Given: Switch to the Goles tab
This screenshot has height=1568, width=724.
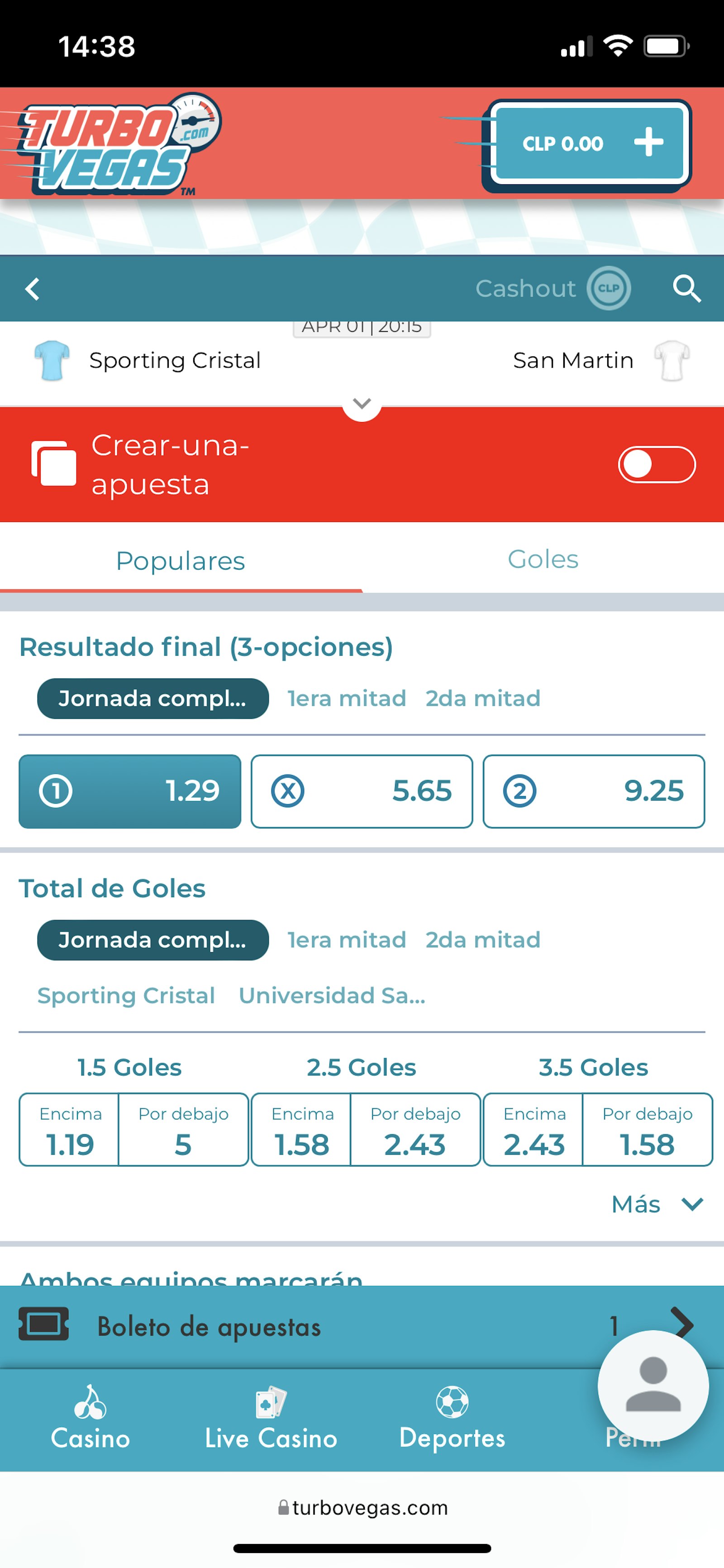Looking at the screenshot, I should 543,559.
